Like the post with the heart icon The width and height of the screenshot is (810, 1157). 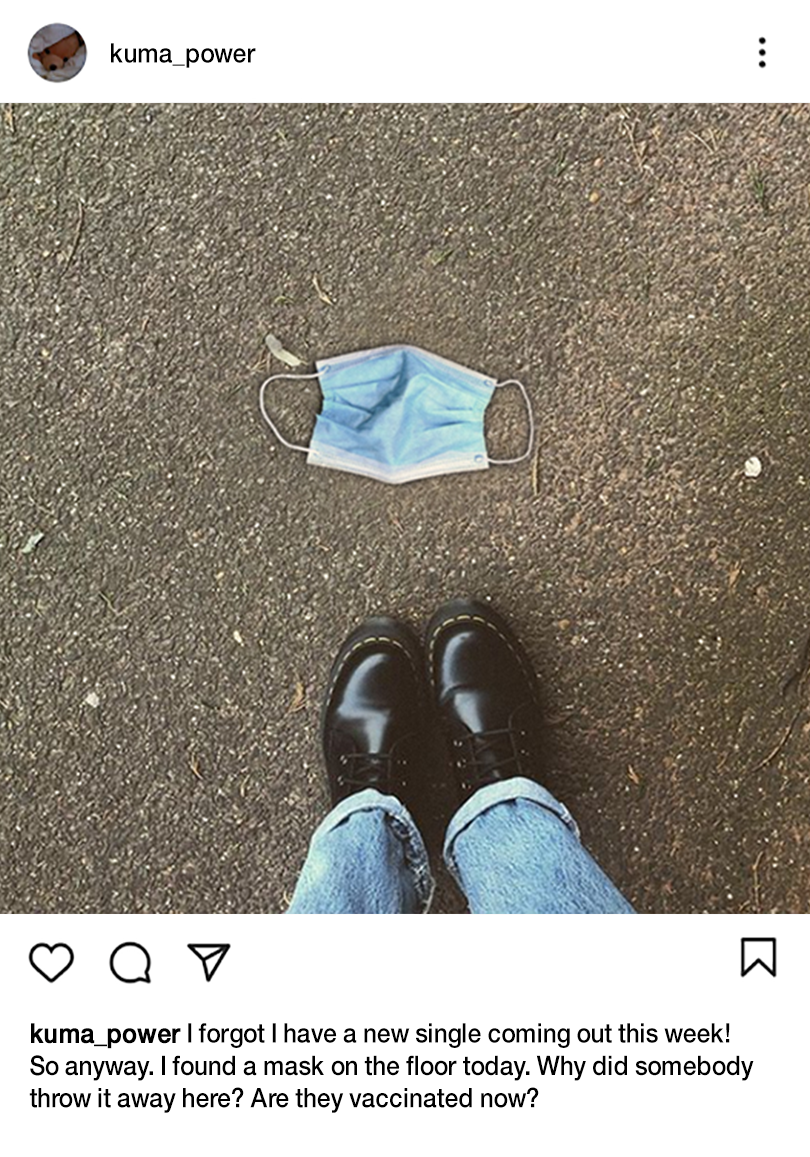click(x=51, y=962)
